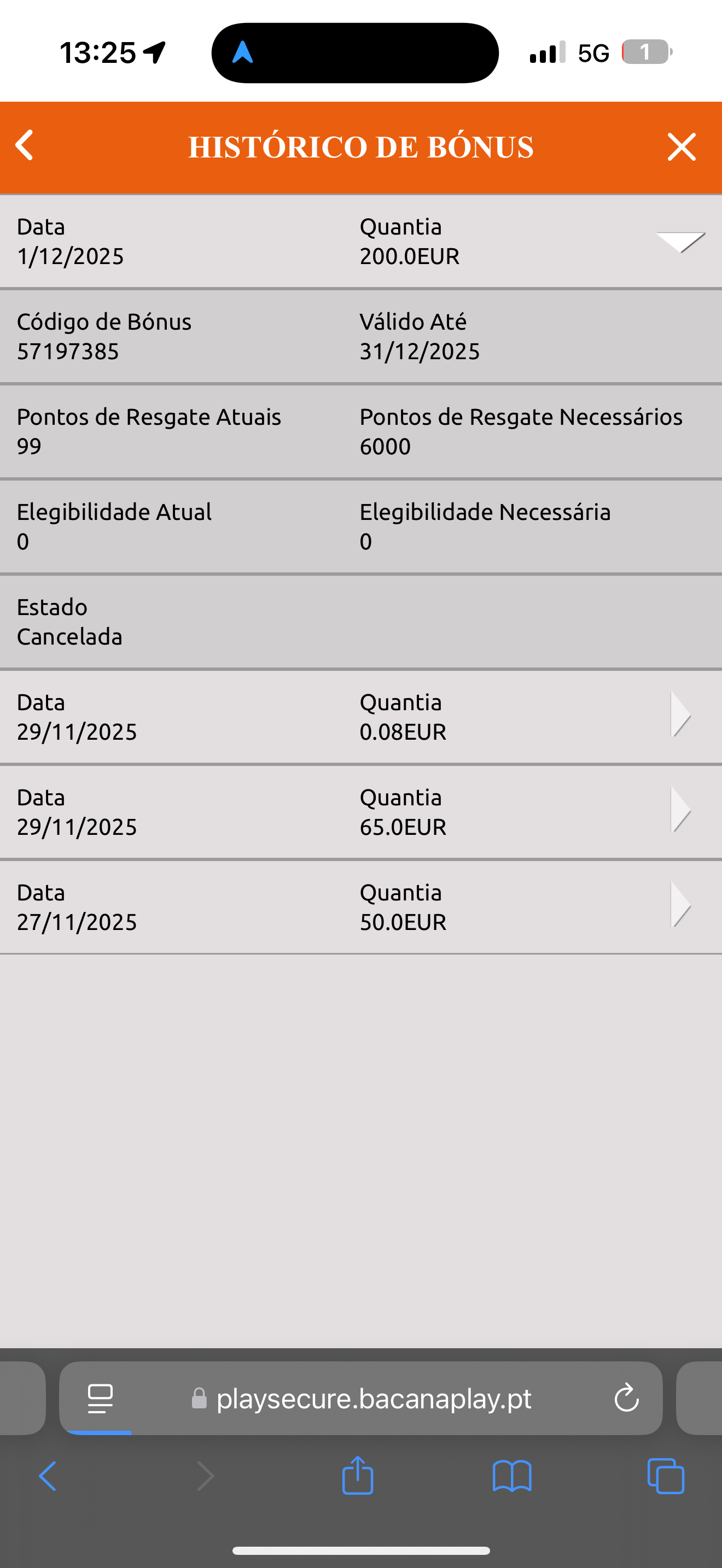Open the share sheet in Safari

point(358,1476)
